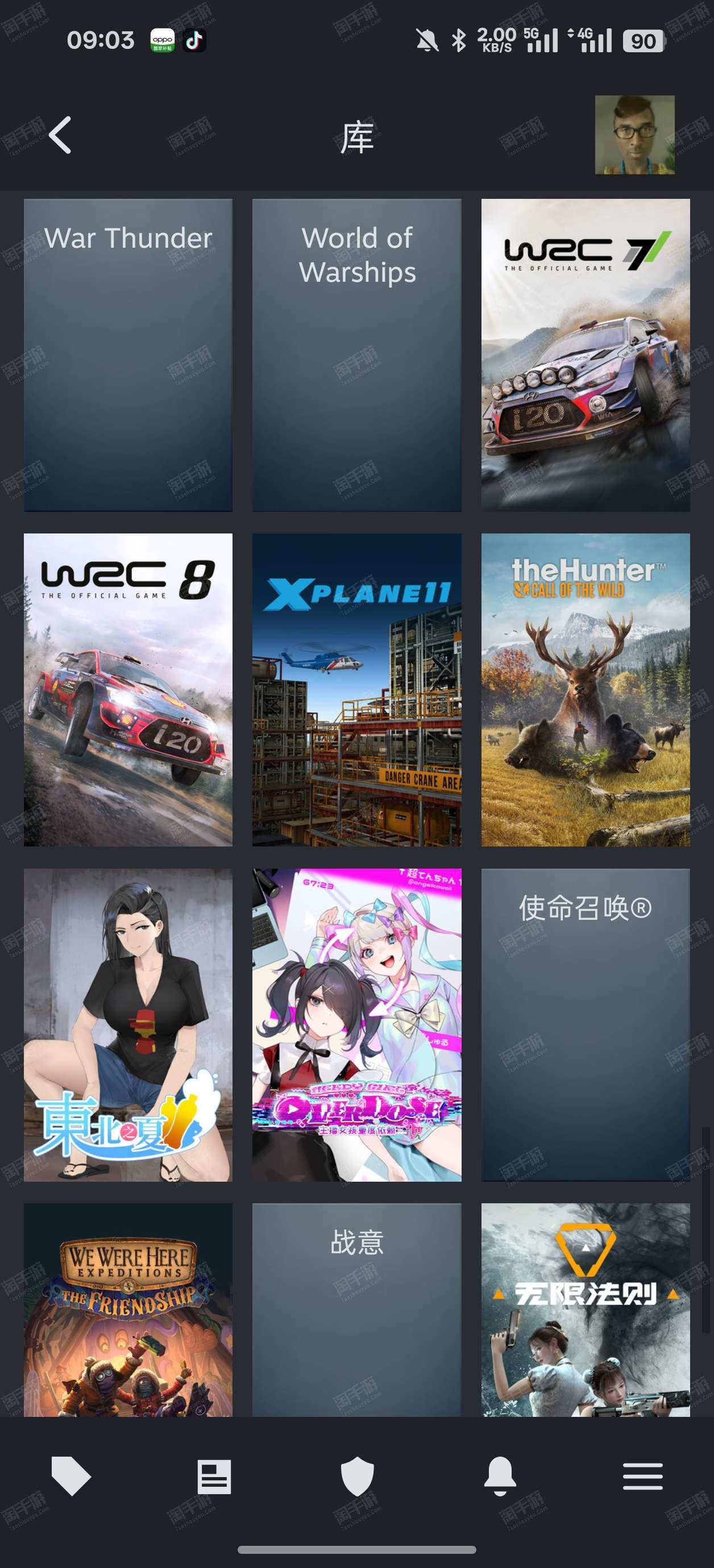Open theHunter Call of the Wild
The width and height of the screenshot is (714, 1568).
[586, 690]
